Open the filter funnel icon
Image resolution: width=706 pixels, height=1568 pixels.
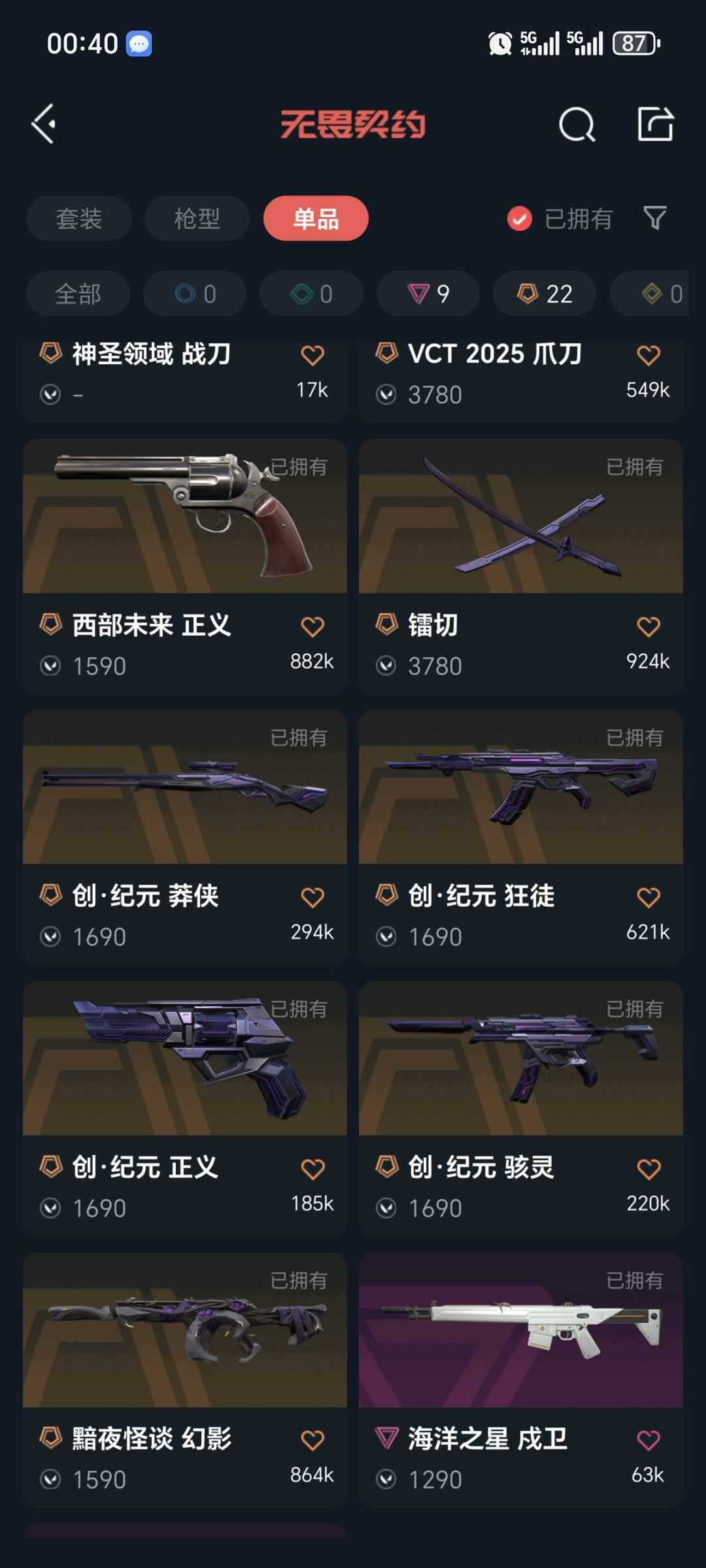pos(654,218)
